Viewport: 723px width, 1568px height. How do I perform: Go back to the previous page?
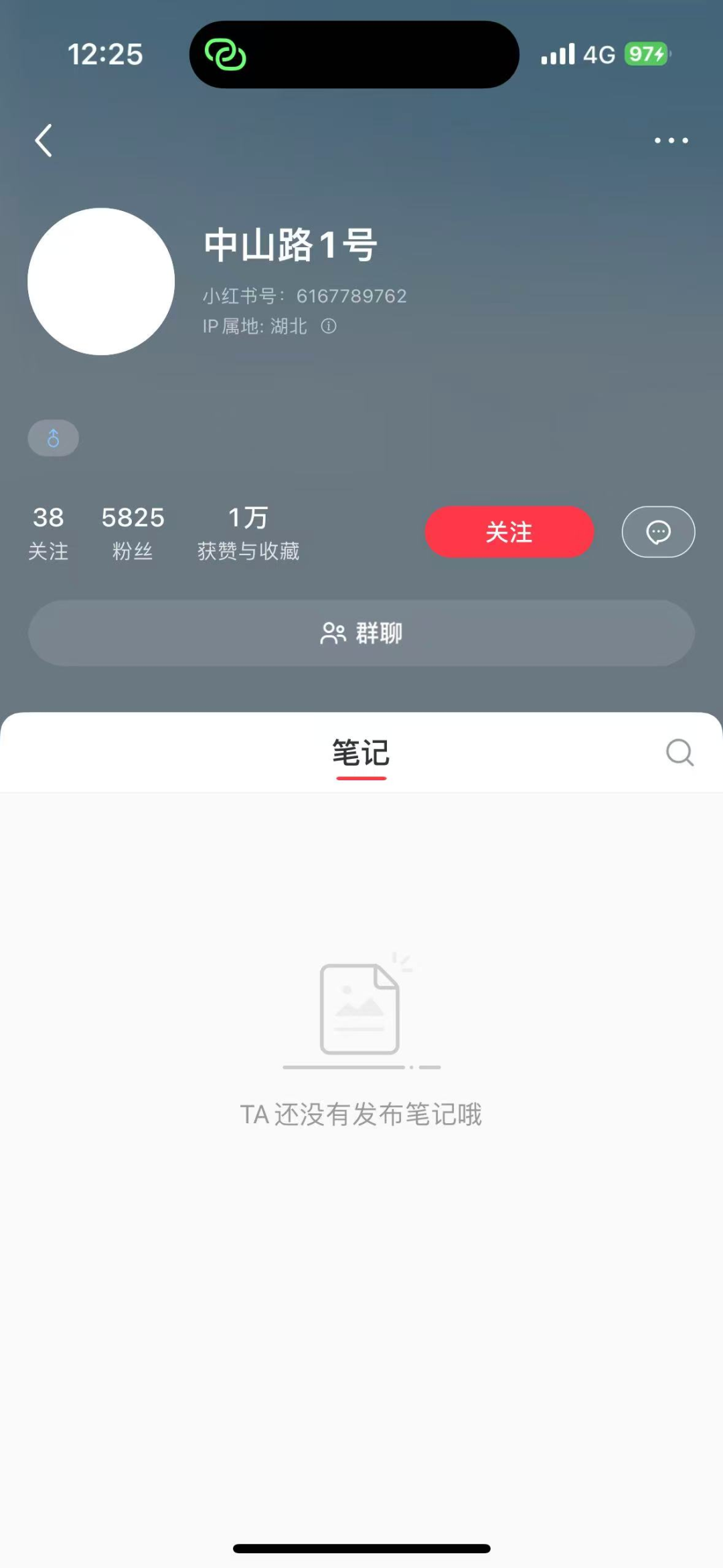click(44, 141)
